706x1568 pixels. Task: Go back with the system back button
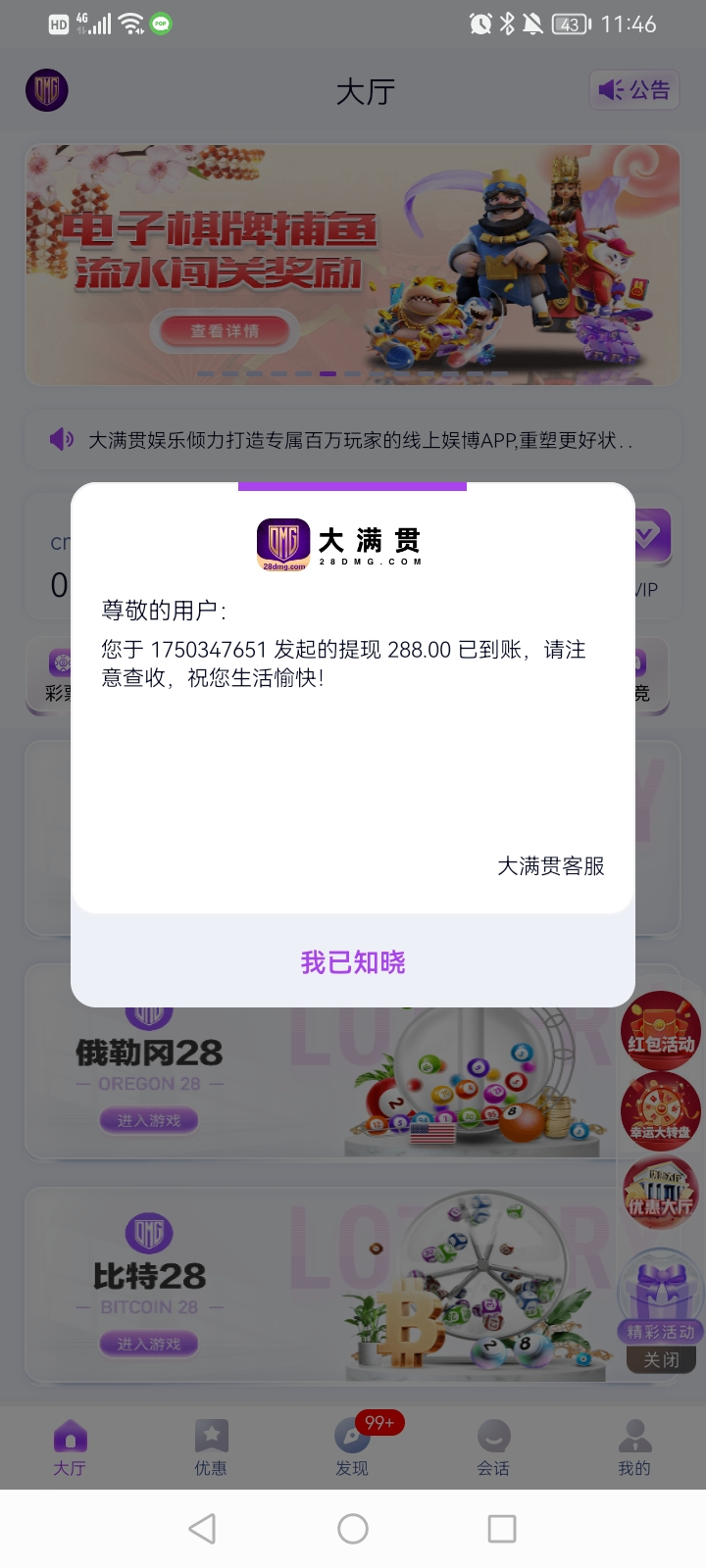[202, 1529]
